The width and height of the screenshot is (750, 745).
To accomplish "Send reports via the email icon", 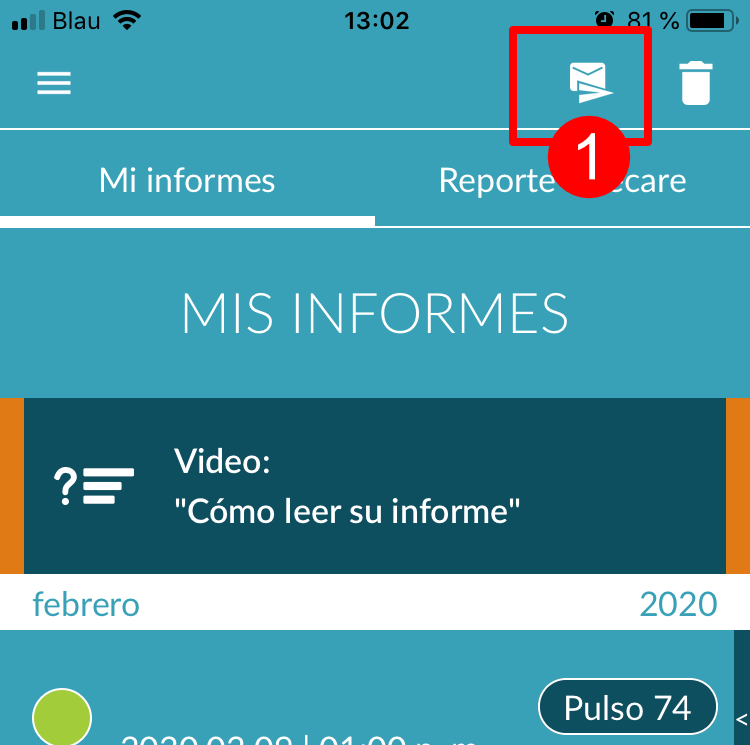I will [x=589, y=82].
